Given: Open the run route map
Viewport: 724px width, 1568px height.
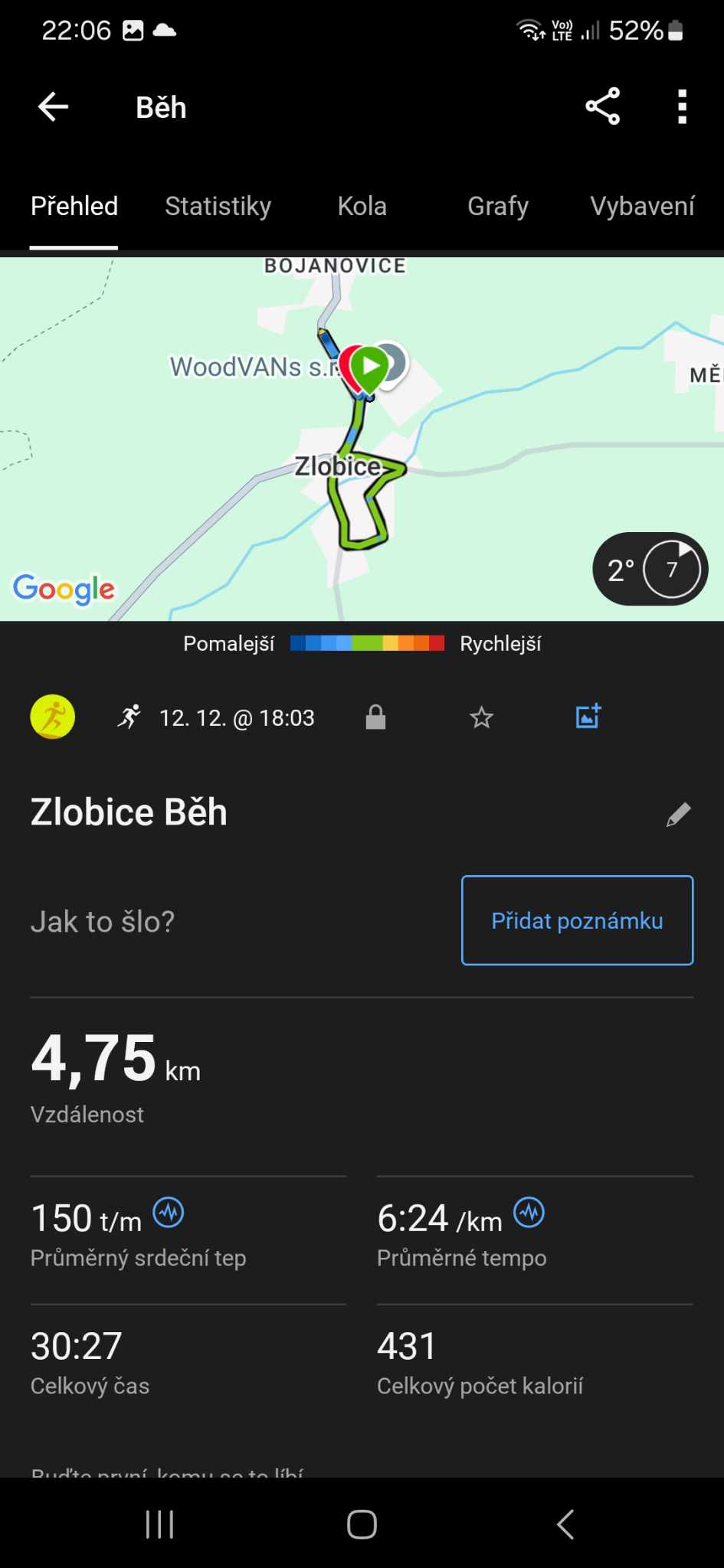Looking at the screenshot, I should tap(230, 459).
